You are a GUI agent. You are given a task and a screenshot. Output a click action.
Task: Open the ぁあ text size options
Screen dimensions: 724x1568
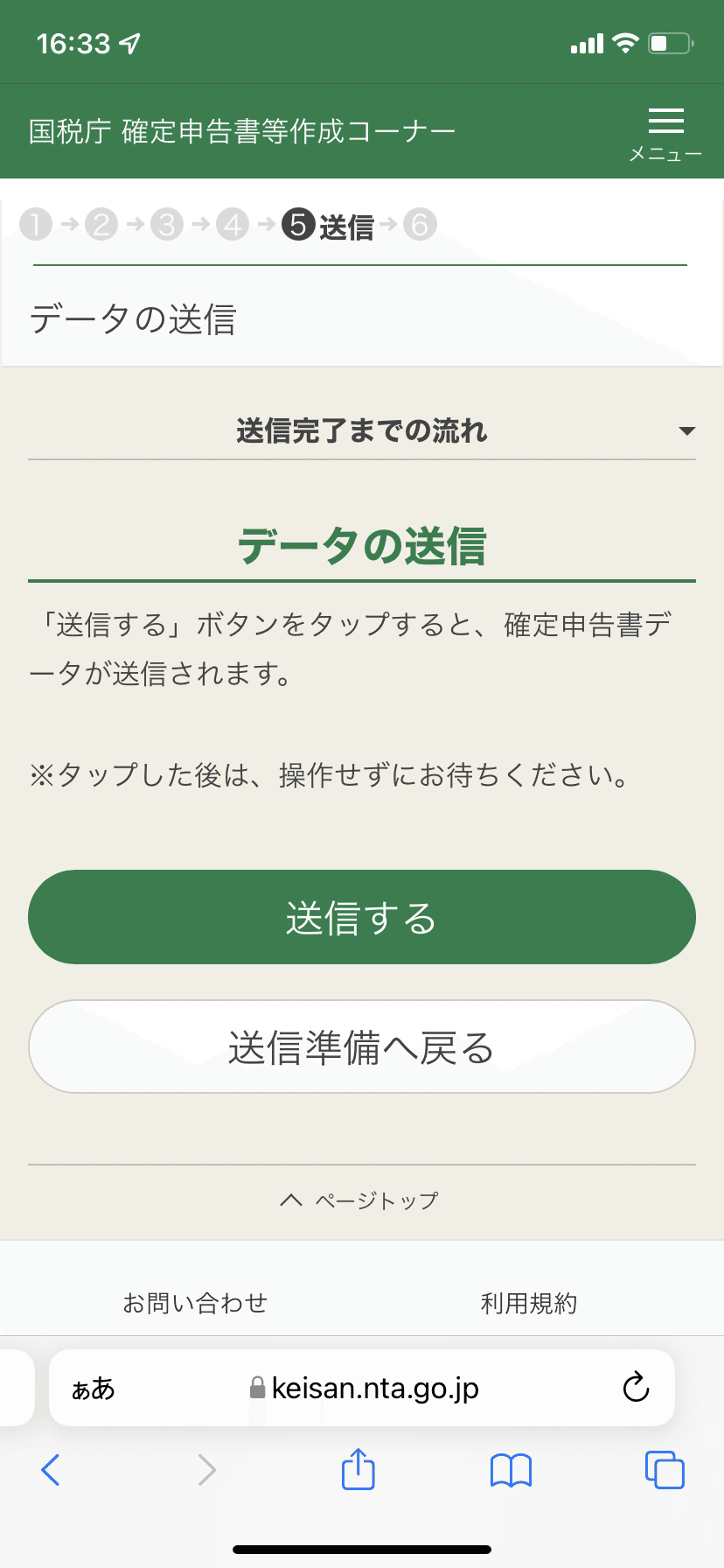(x=93, y=1389)
